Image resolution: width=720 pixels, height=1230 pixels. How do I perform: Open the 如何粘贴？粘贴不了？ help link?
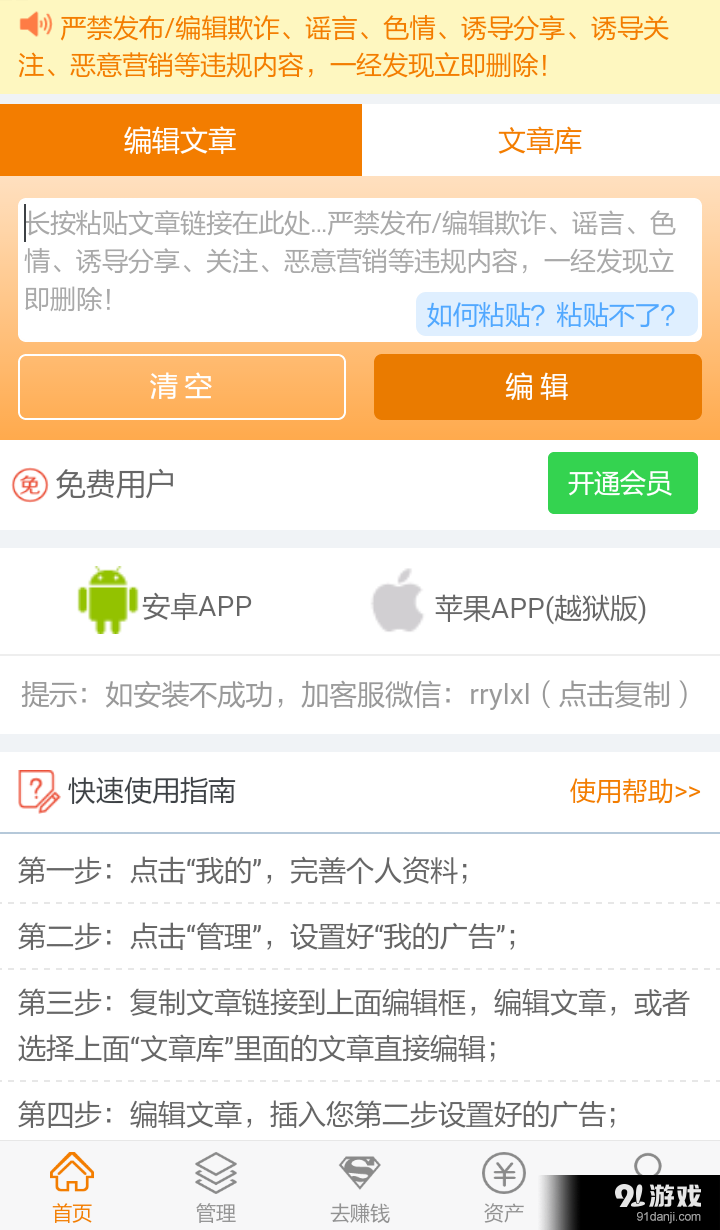(556, 315)
